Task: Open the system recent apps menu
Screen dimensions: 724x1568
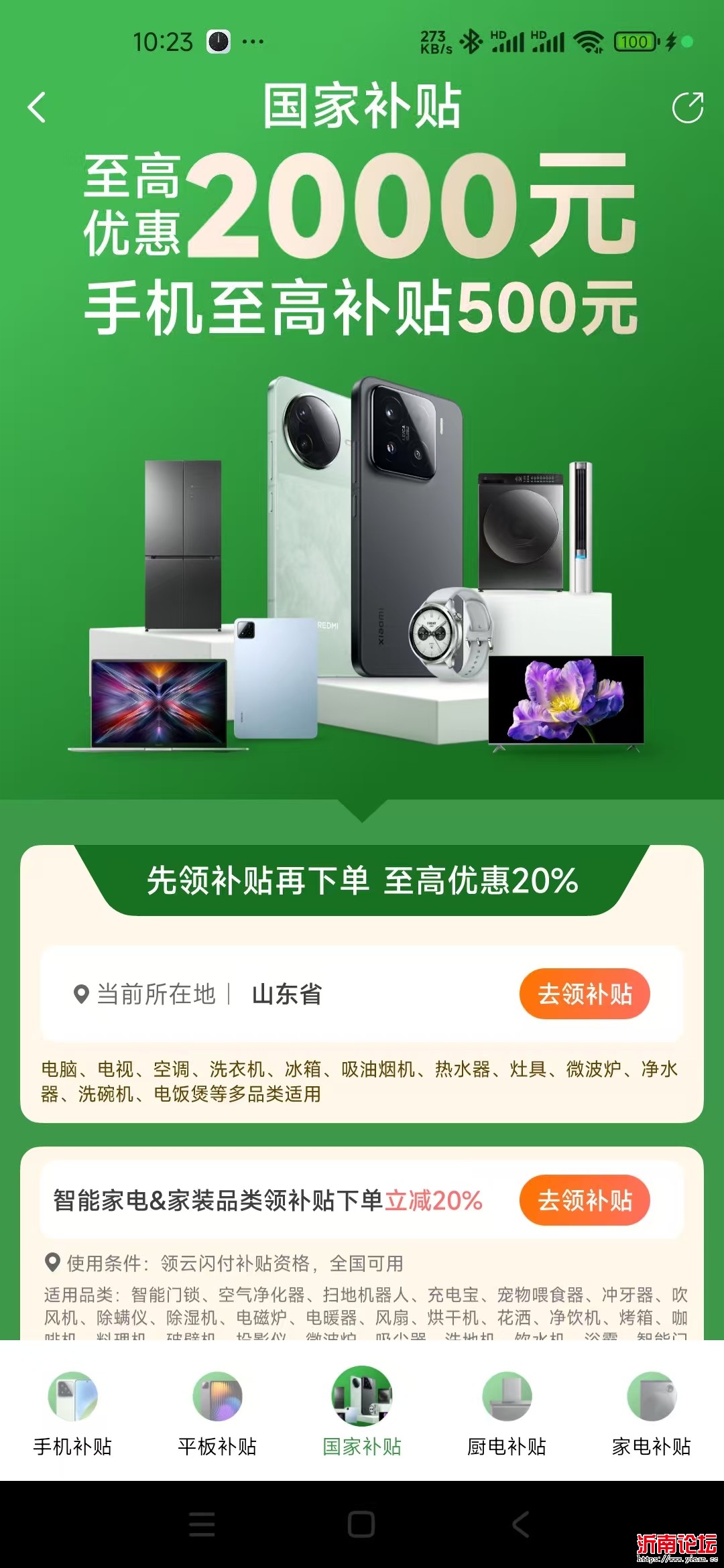Action: [202, 1524]
